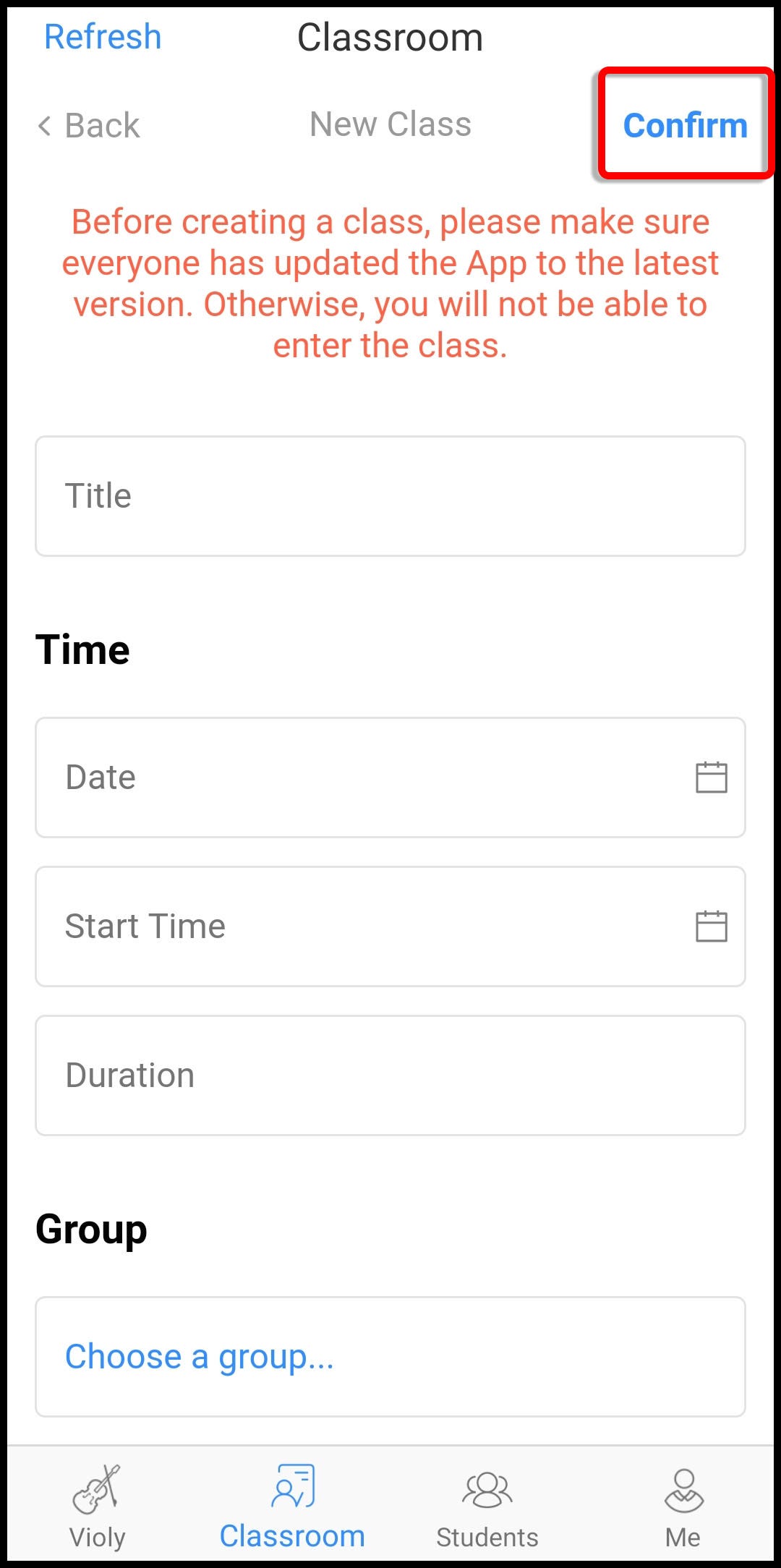Confirm the new class
The width and height of the screenshot is (781, 1568).
(x=685, y=125)
